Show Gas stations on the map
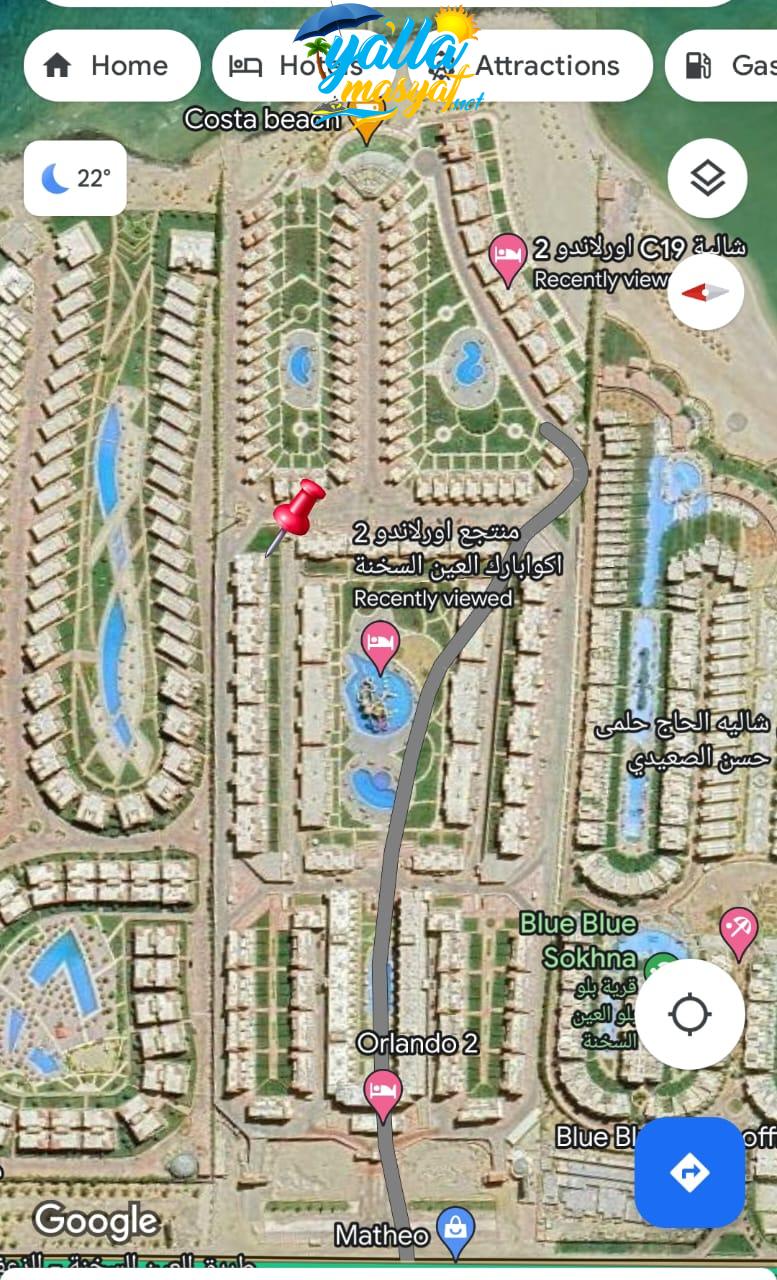The height and width of the screenshot is (1280, 777). click(x=730, y=66)
